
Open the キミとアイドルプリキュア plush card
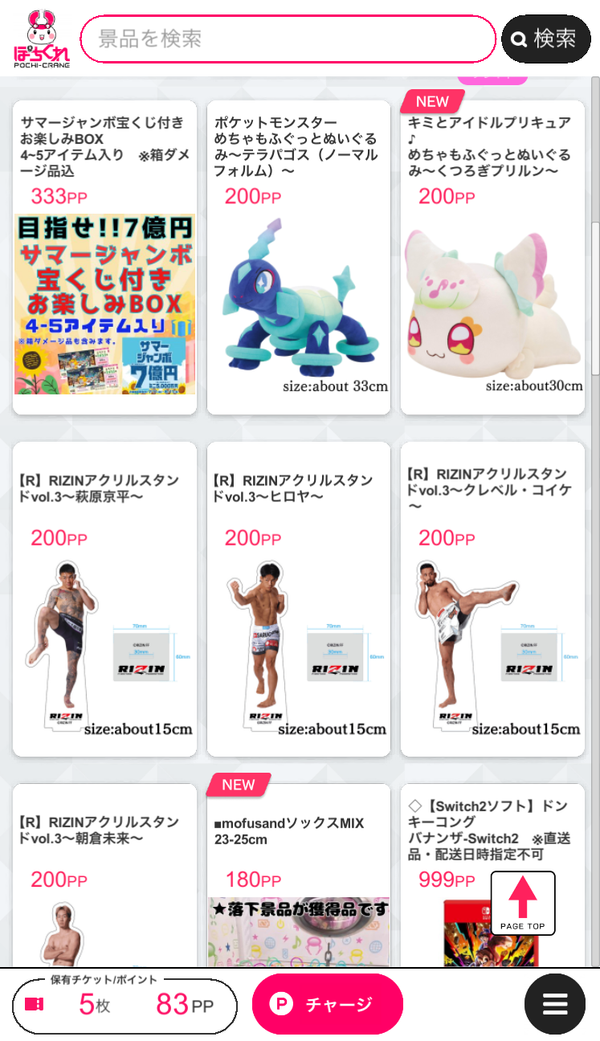click(492, 258)
